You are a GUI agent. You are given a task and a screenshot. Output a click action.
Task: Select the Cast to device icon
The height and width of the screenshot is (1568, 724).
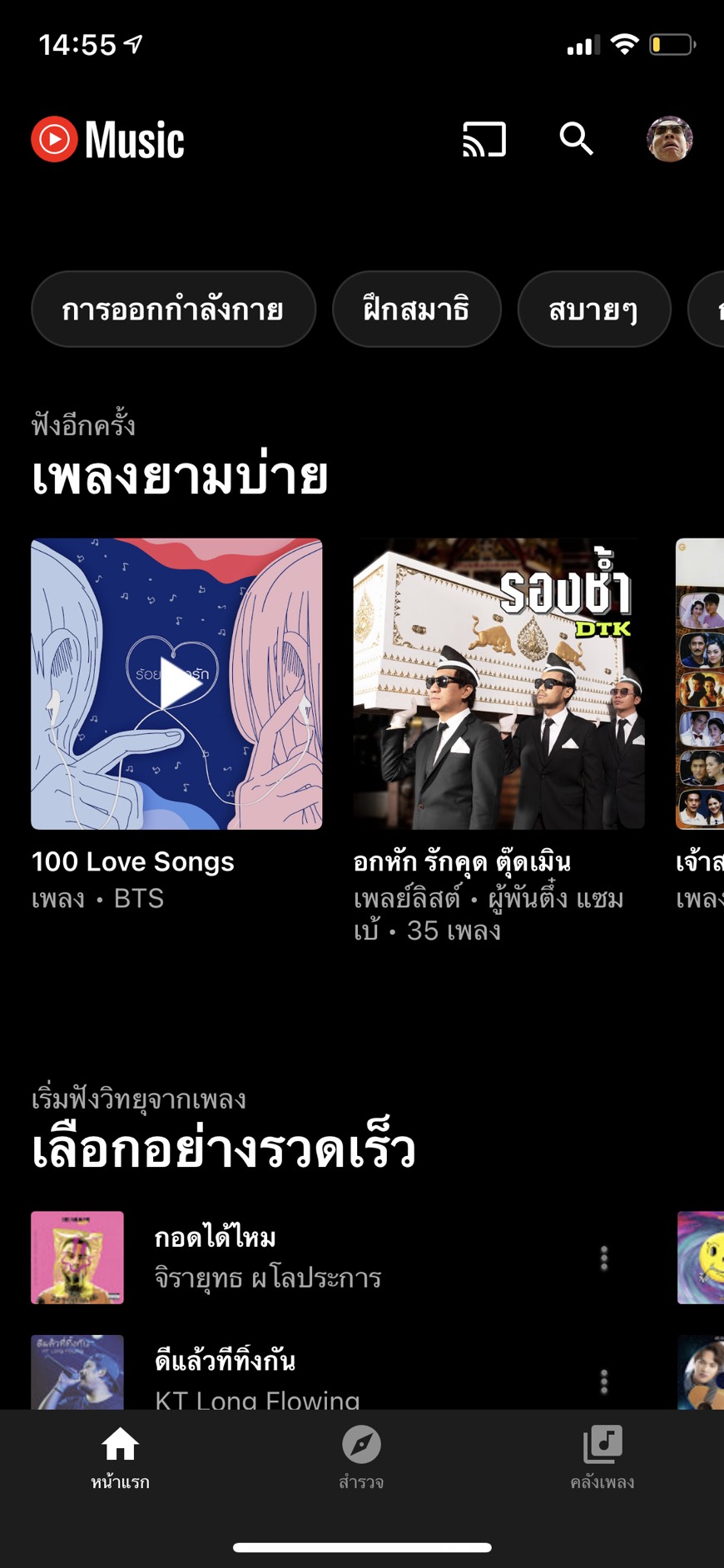(483, 140)
